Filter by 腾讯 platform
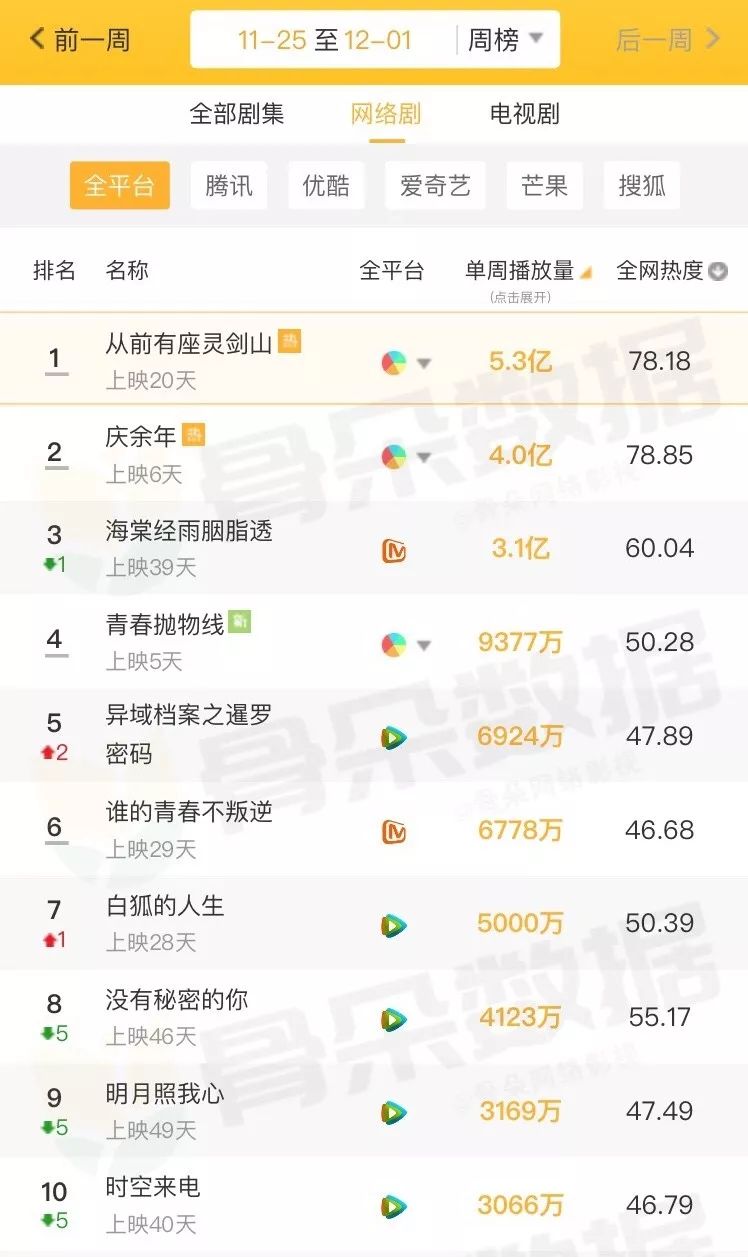Screen dimensions: 748x1257 [x=229, y=186]
